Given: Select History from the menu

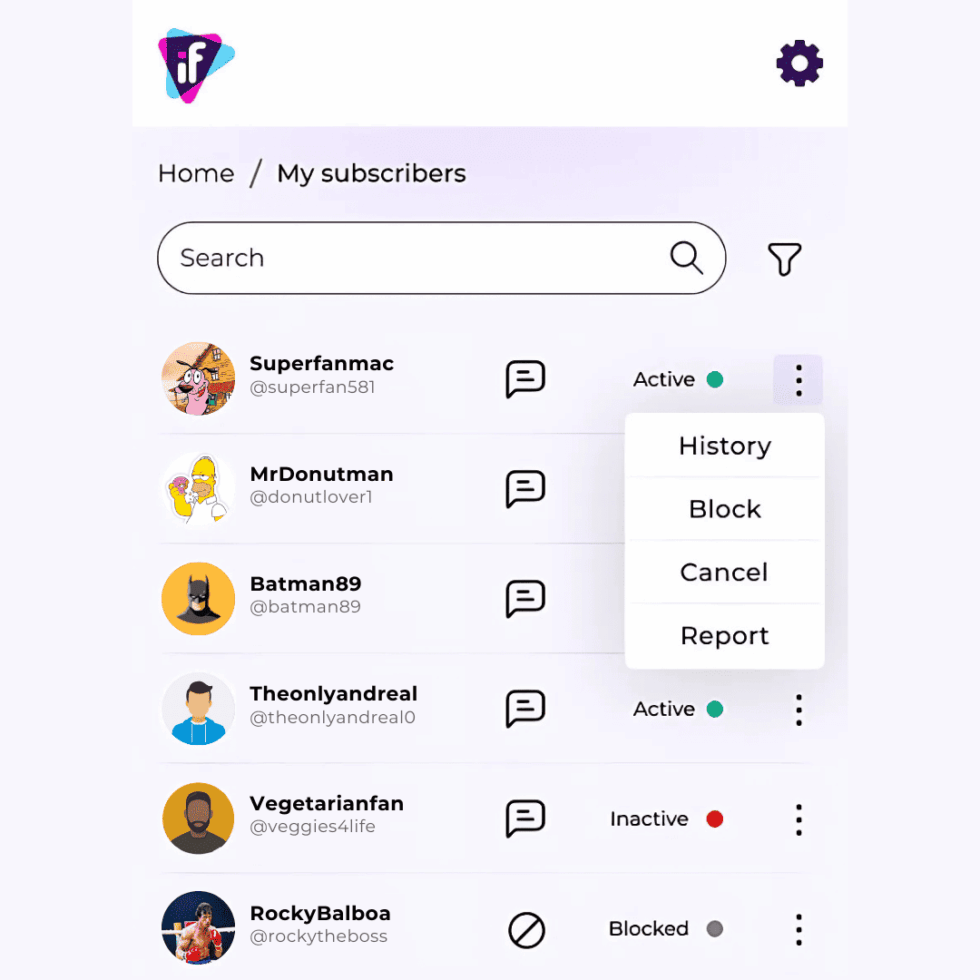Looking at the screenshot, I should click(x=724, y=446).
